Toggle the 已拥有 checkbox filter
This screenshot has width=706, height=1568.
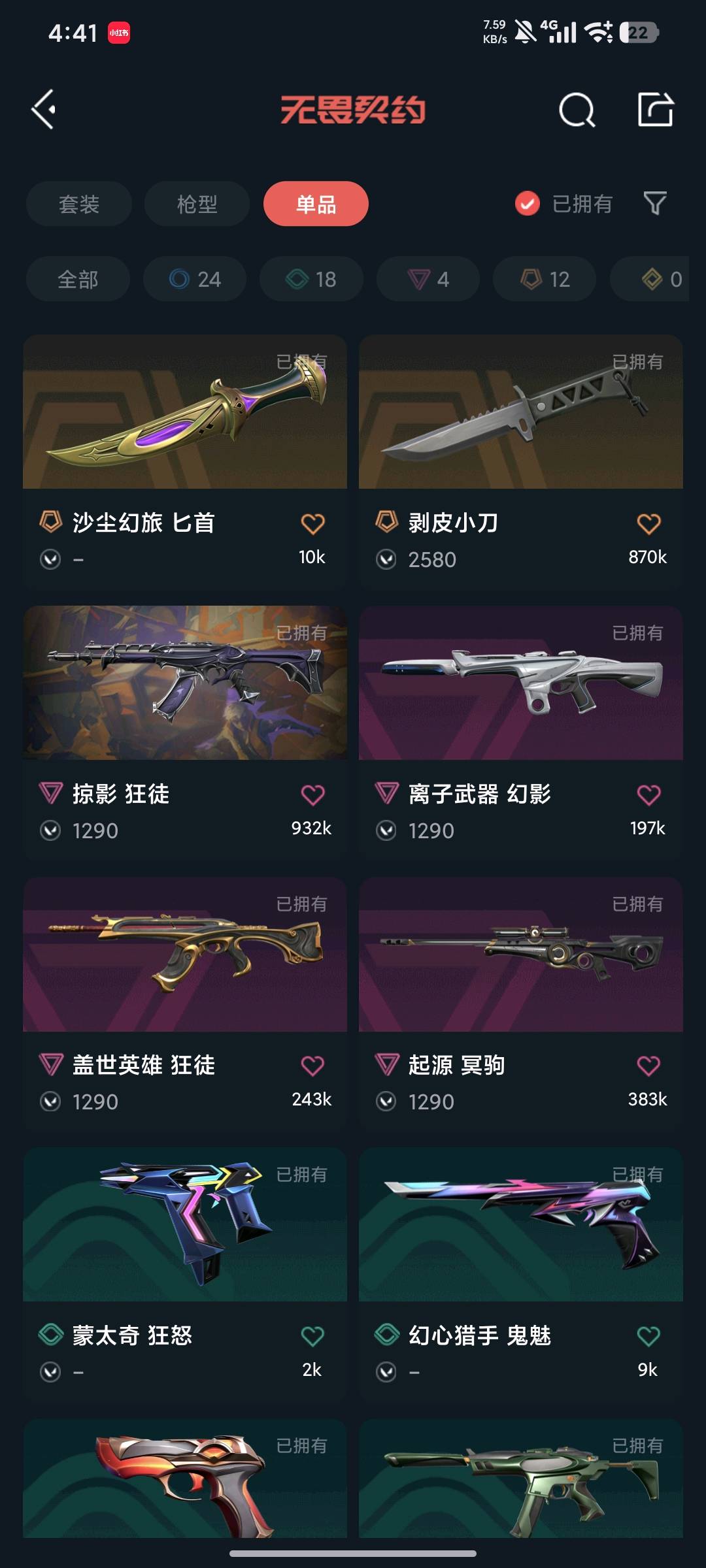528,204
